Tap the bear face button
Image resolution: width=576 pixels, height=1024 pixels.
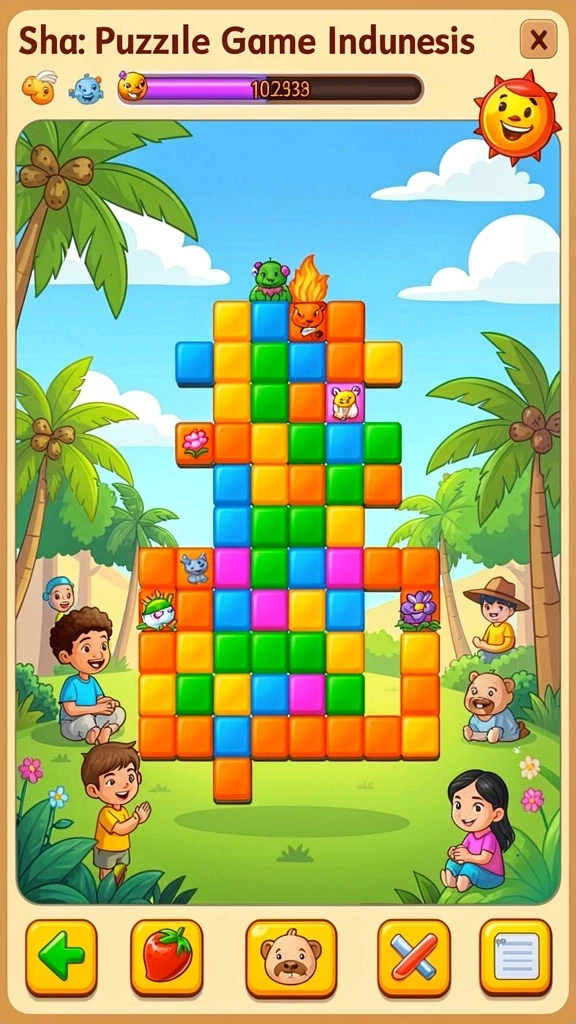291,957
